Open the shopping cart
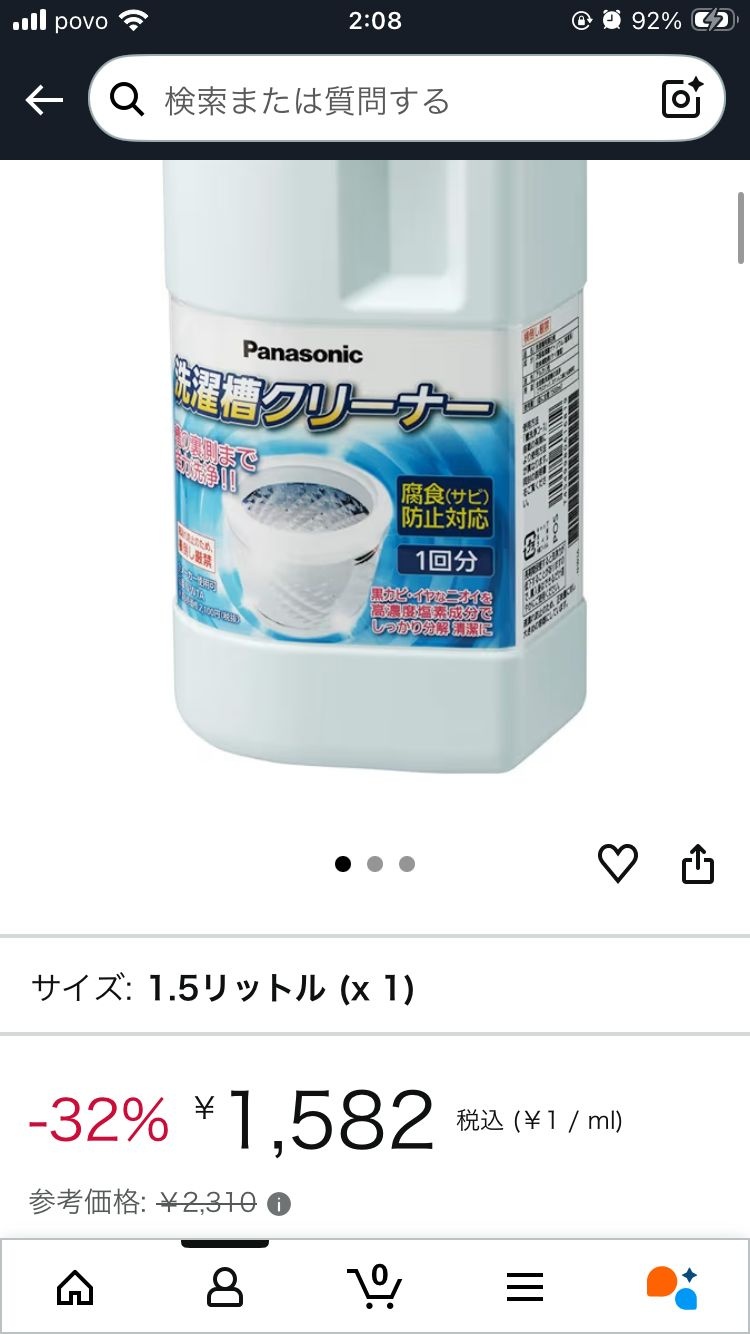The image size is (750, 1334). 375,1287
